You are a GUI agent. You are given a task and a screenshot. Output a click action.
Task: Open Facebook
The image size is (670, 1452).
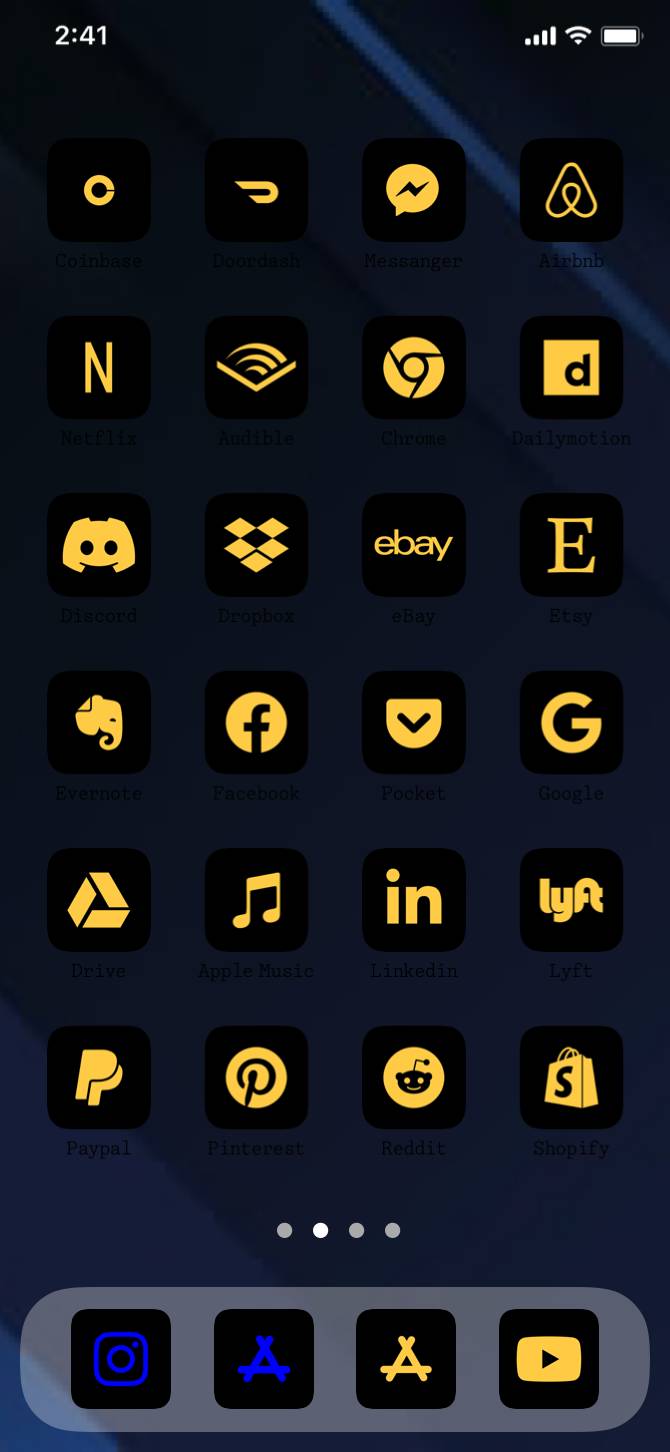(x=256, y=722)
